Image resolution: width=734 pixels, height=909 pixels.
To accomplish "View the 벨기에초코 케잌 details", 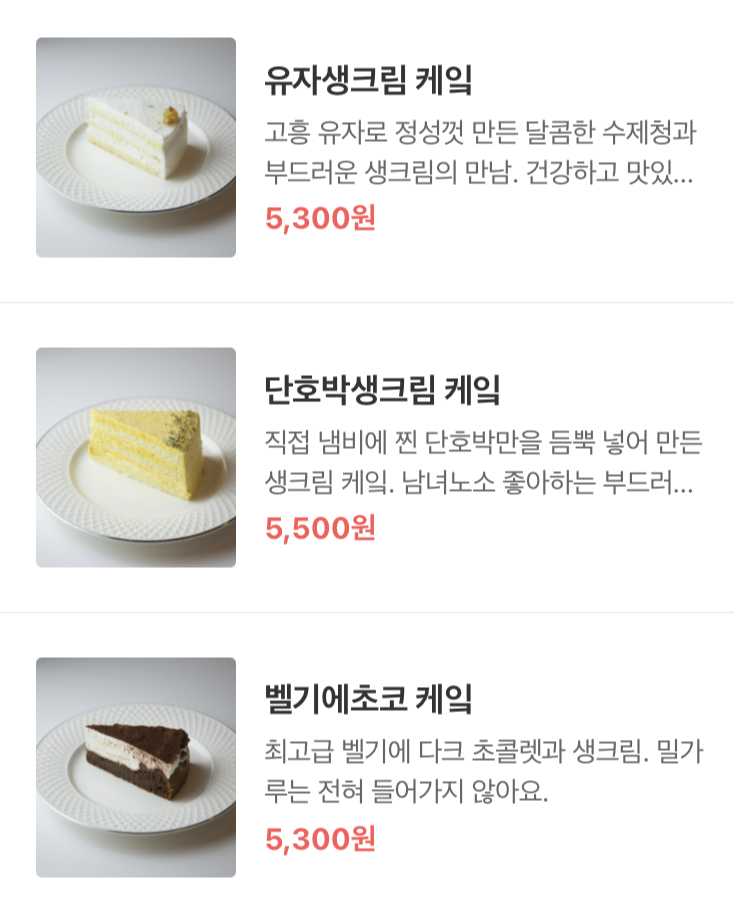I will point(368,698).
